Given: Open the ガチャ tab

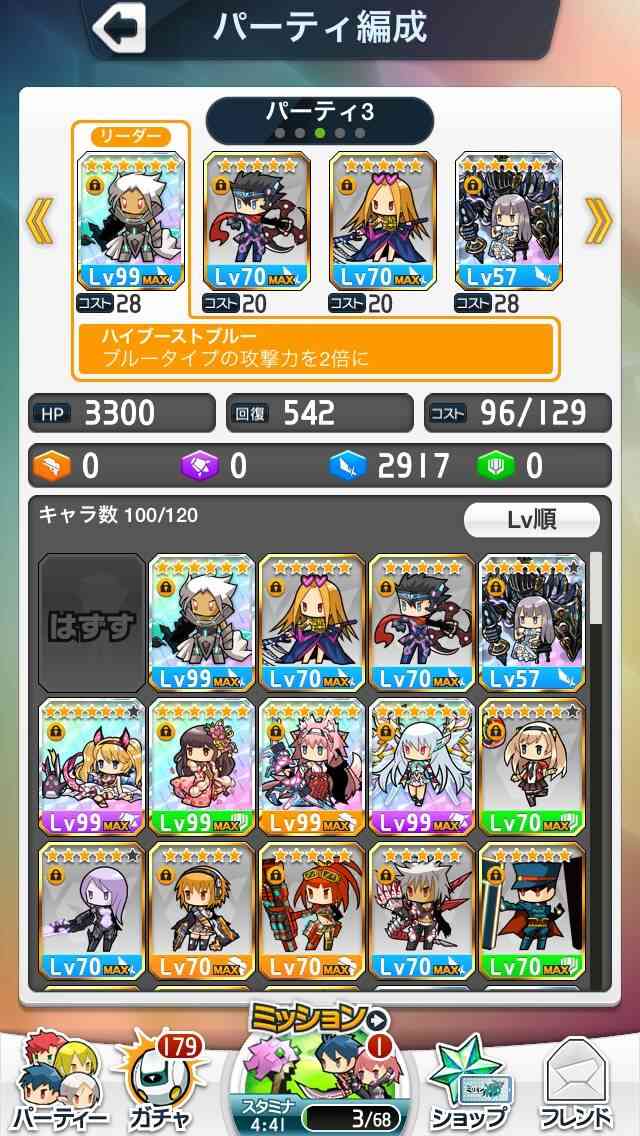Looking at the screenshot, I should [x=161, y=1083].
